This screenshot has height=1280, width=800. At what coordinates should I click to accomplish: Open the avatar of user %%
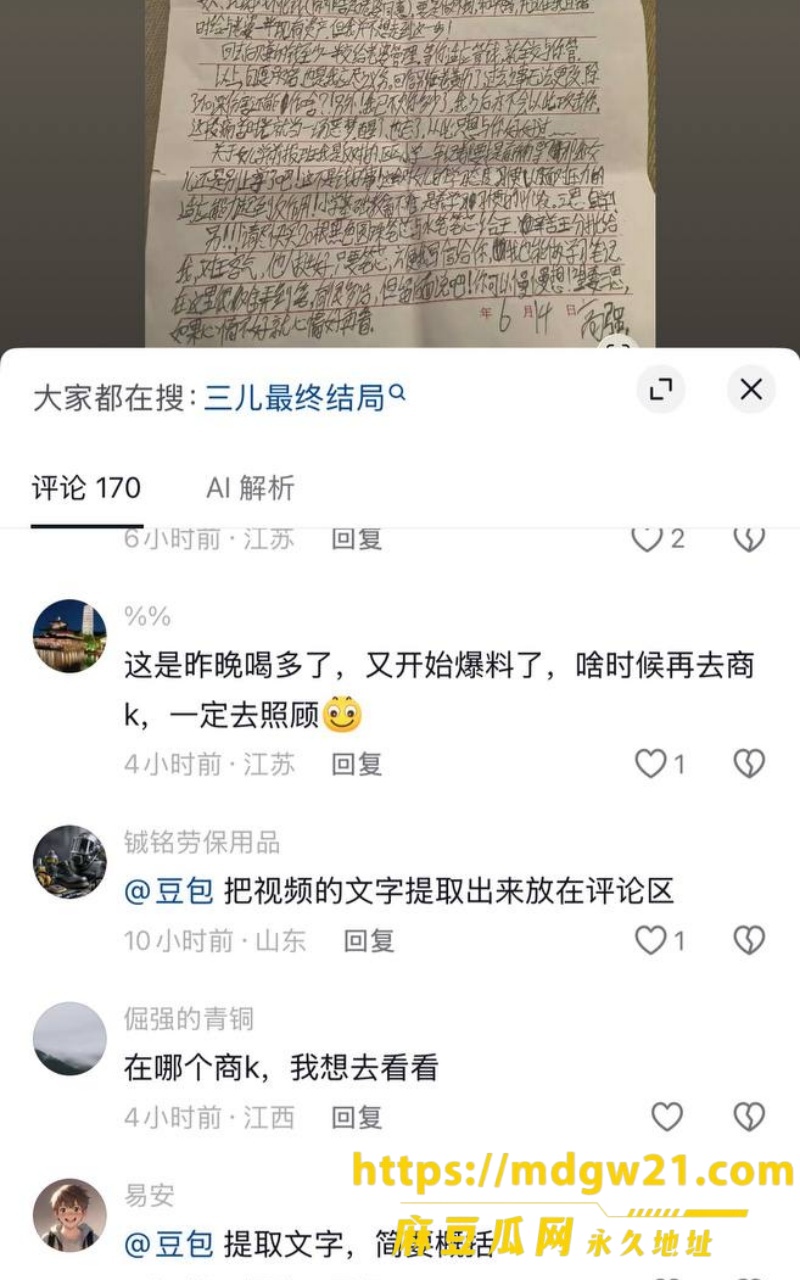[70, 636]
